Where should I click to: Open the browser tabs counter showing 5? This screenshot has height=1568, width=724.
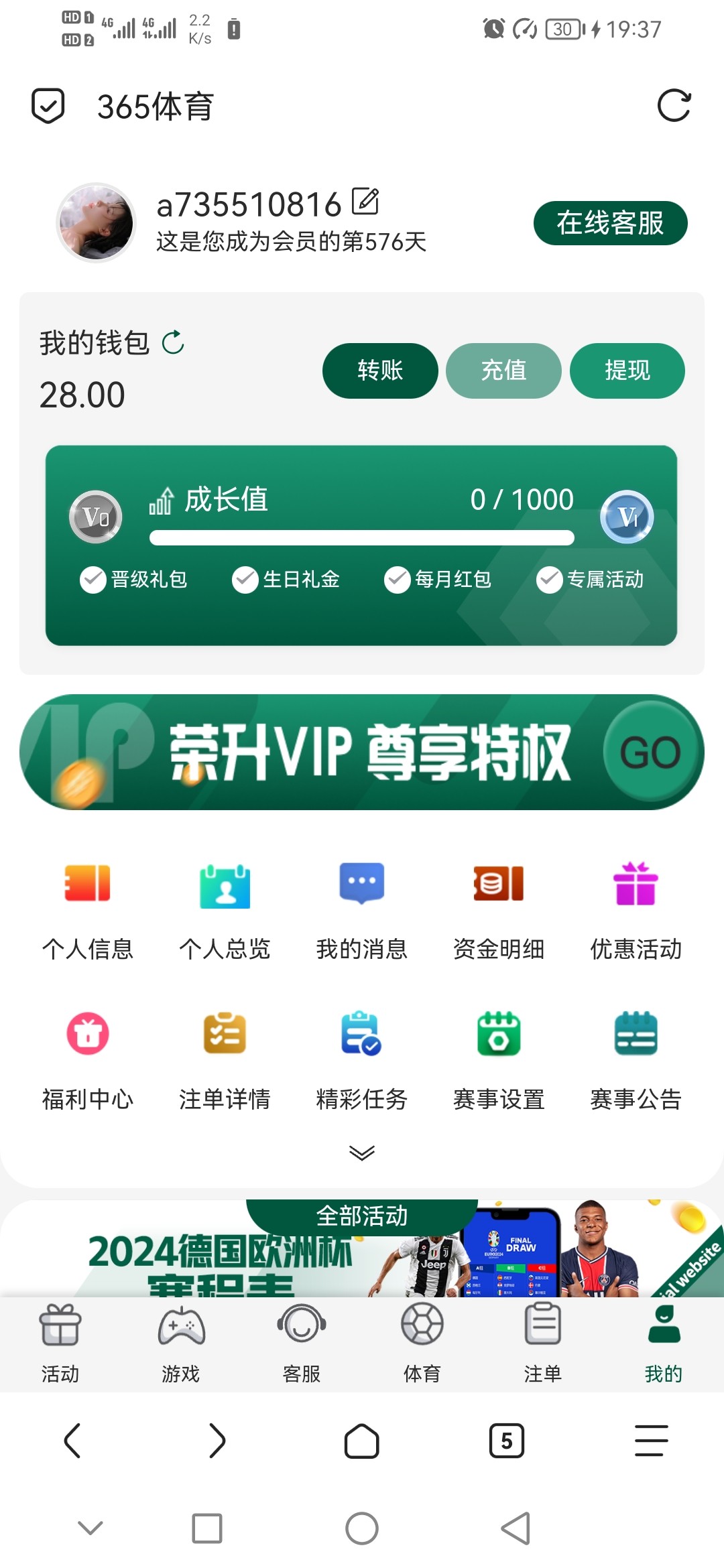(507, 1441)
